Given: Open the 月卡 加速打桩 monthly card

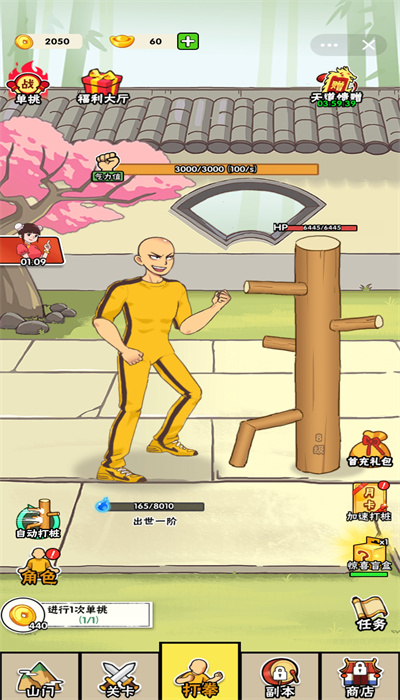Looking at the screenshot, I should pos(369,501).
